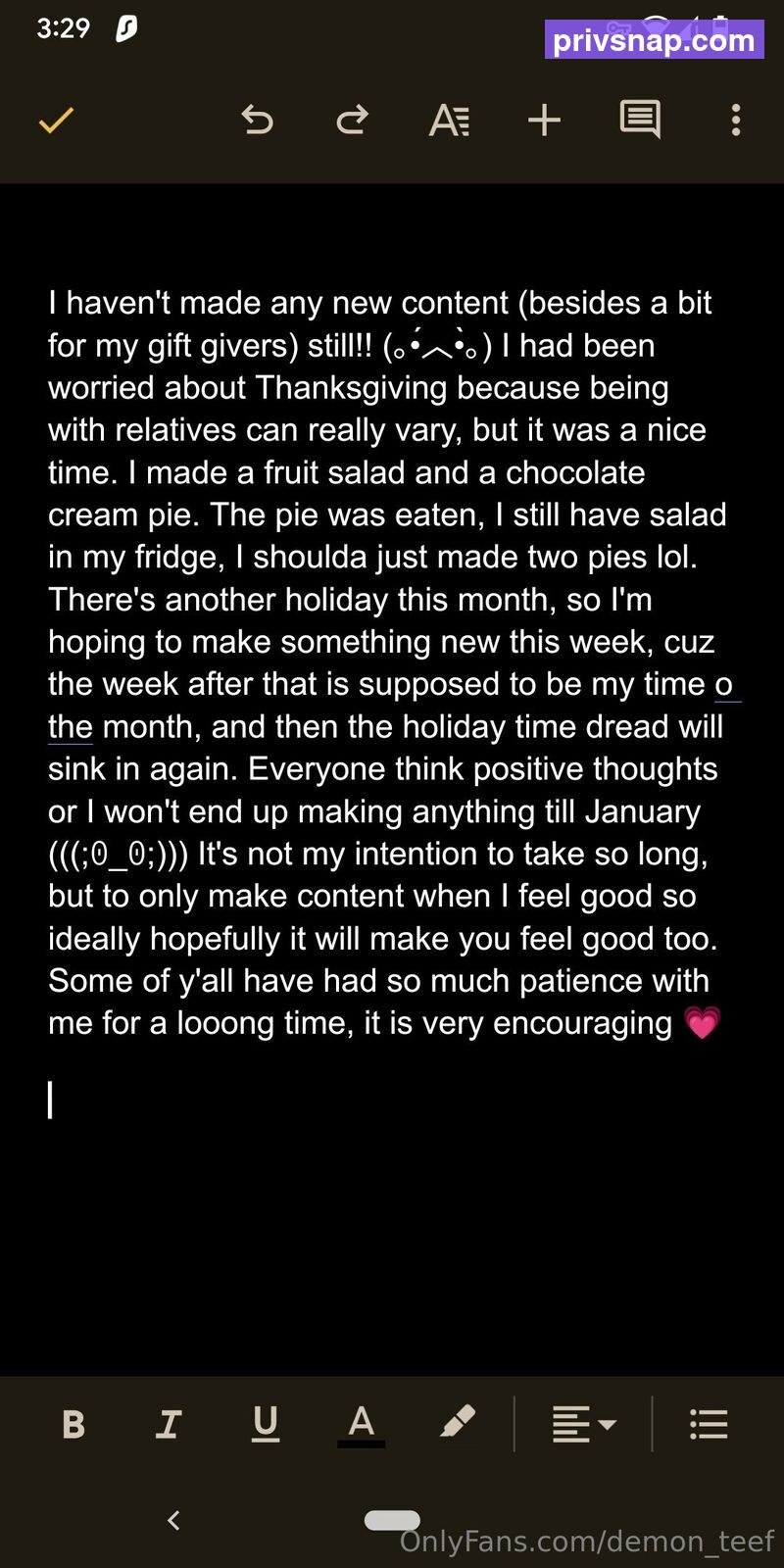Screen dimensions: 784x1568
Task: Select the highlight color pen
Action: pos(458,1422)
